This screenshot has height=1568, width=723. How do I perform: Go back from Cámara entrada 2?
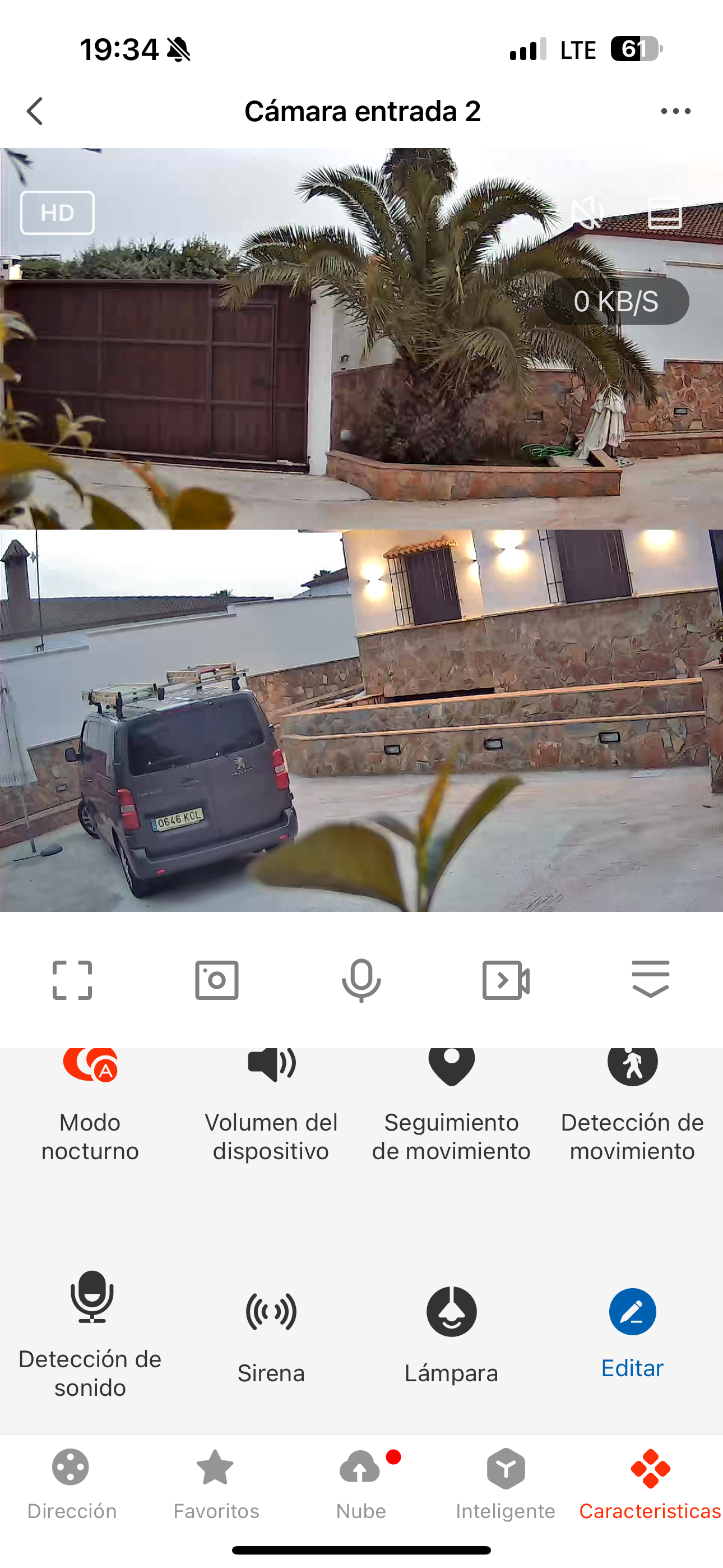(x=35, y=112)
